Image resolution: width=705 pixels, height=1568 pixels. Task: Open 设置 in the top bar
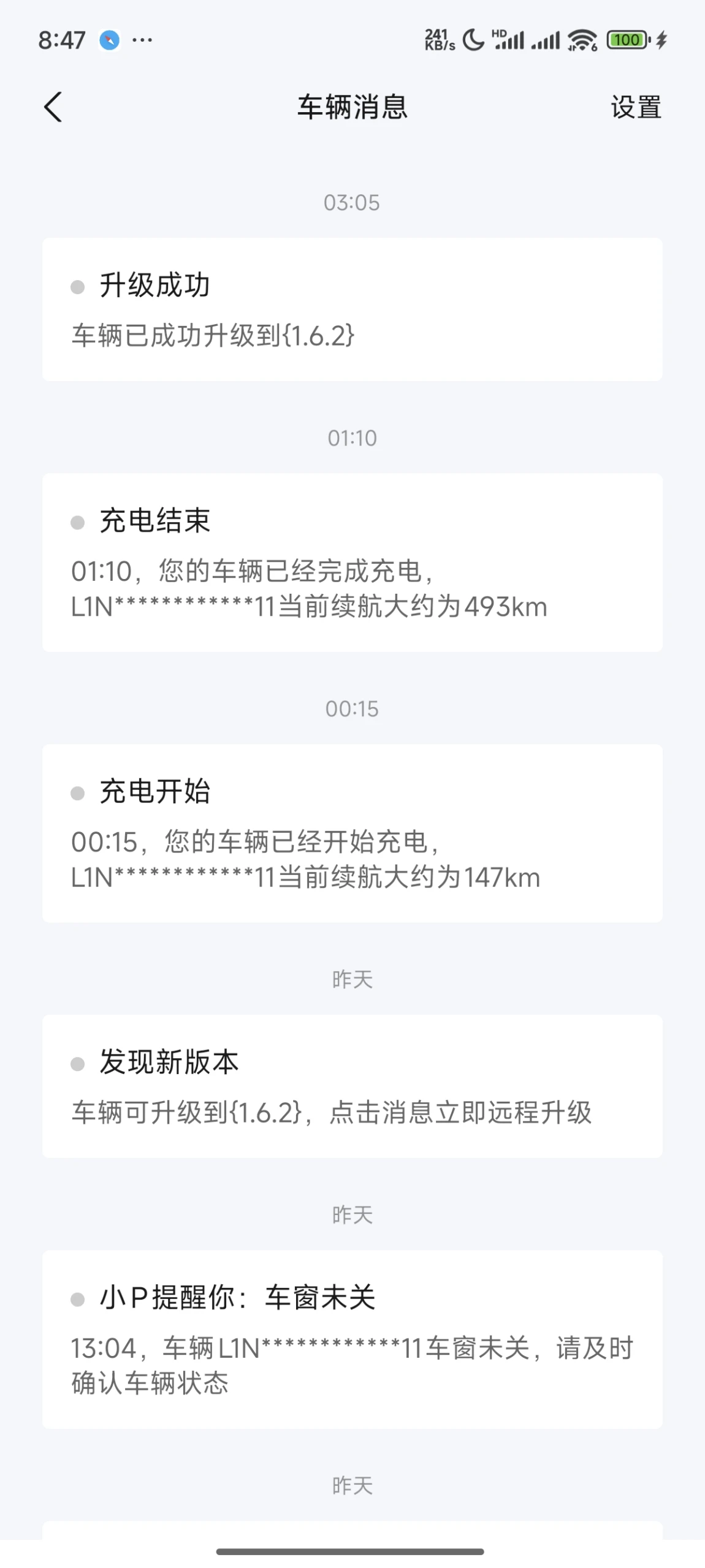(636, 107)
